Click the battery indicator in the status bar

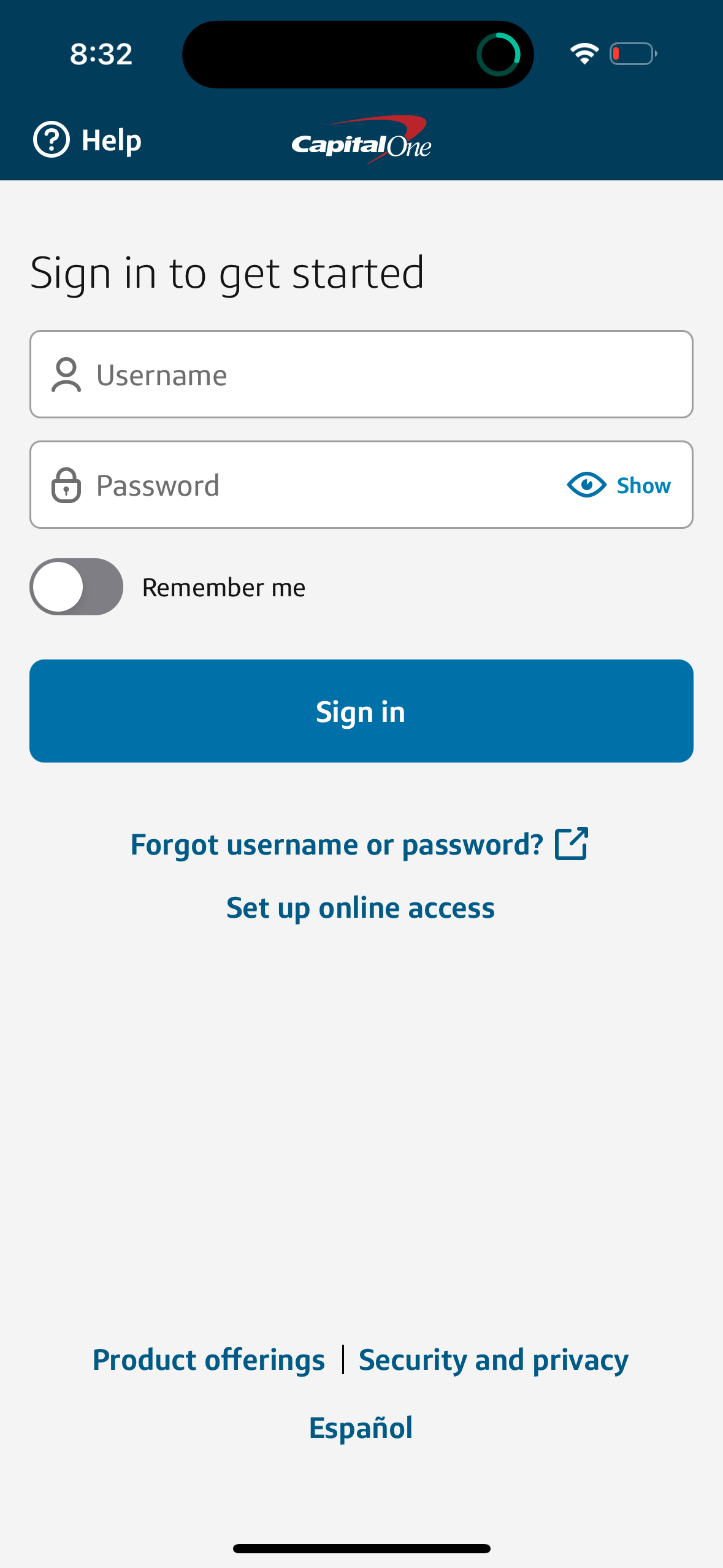coord(633,54)
